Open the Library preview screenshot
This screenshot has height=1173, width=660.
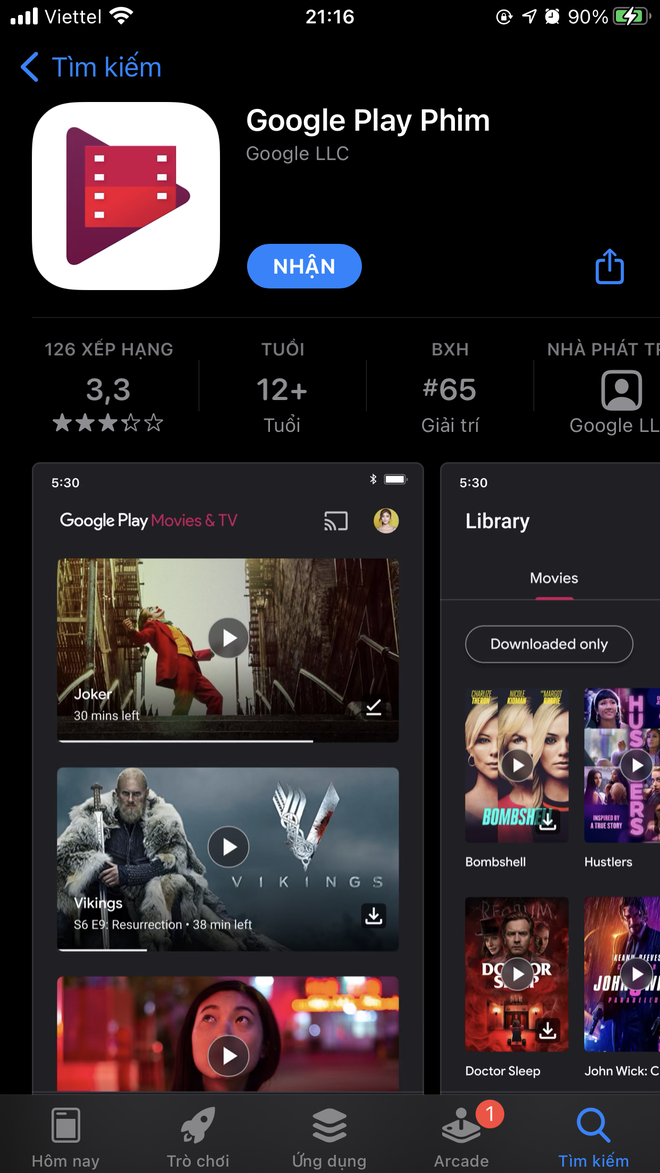[551, 778]
